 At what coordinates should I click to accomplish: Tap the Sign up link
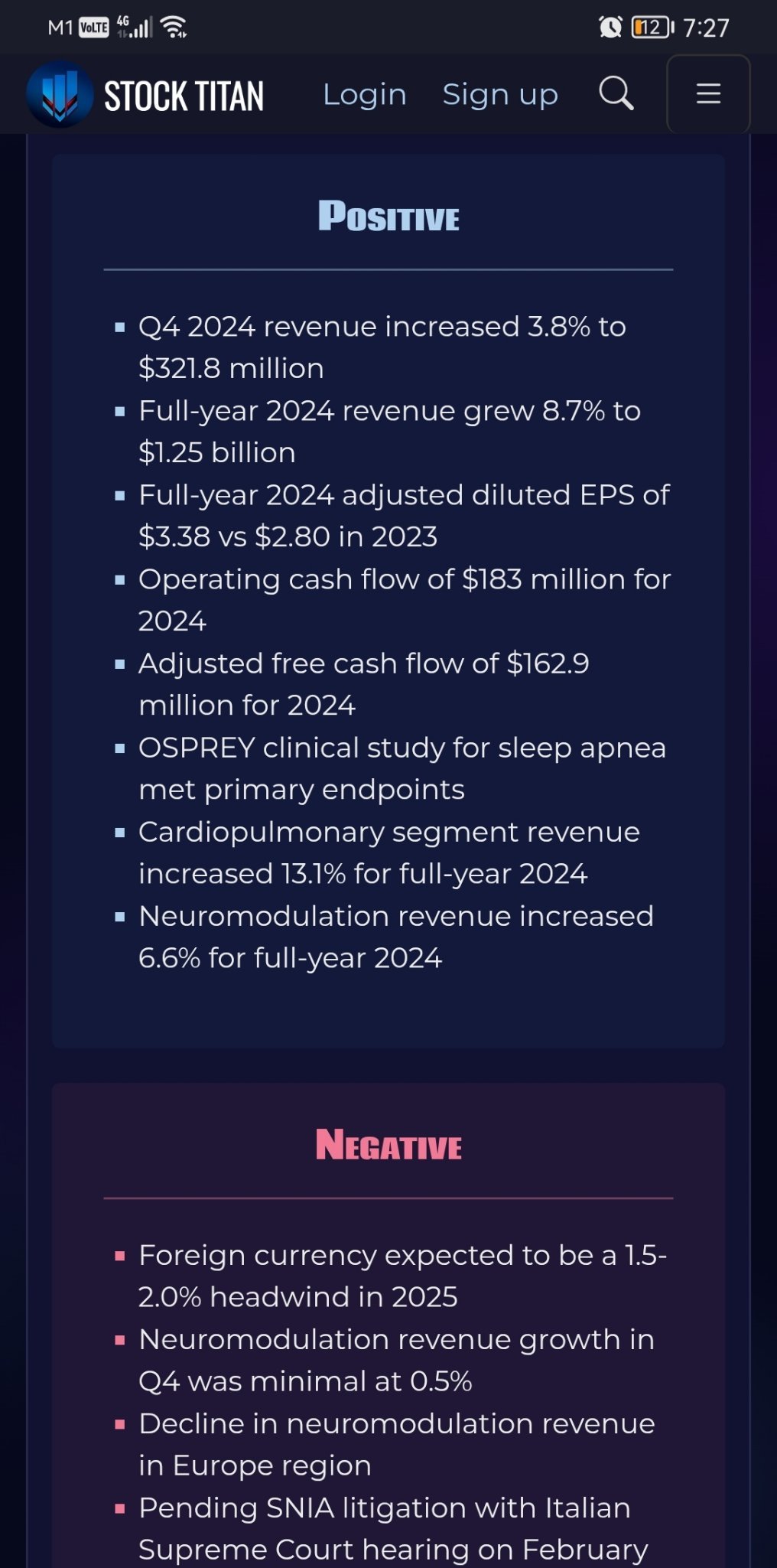pos(500,95)
